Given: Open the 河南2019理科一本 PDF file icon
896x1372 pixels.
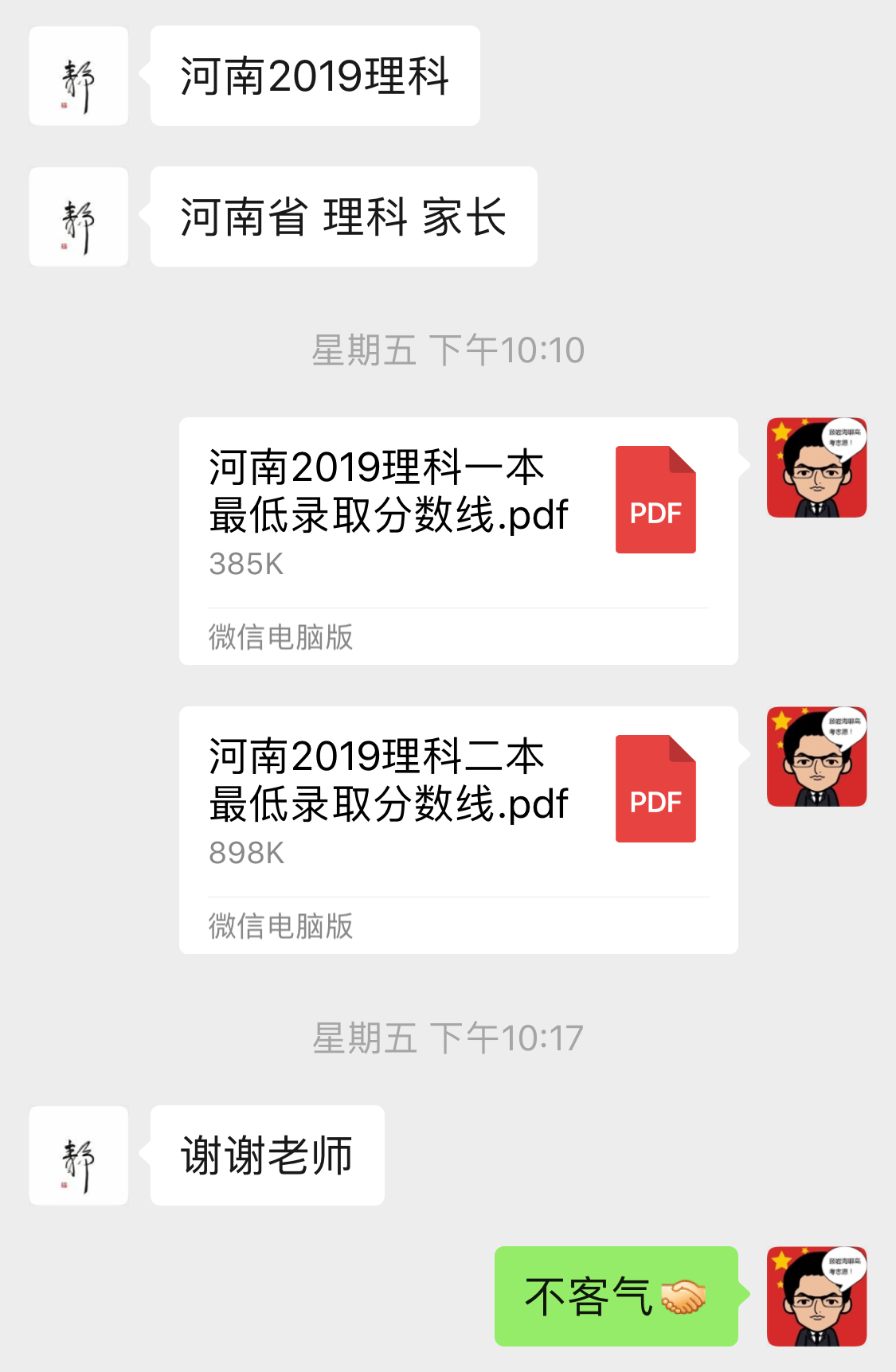Looking at the screenshot, I should (x=655, y=498).
